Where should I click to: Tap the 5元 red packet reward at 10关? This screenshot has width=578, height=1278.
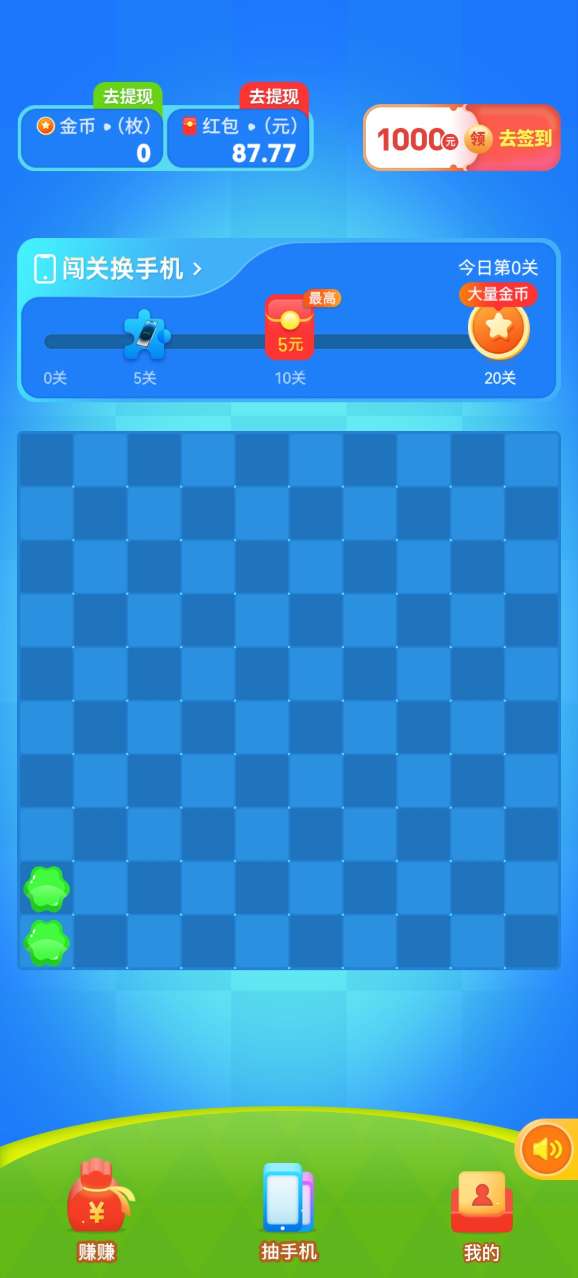click(x=290, y=328)
